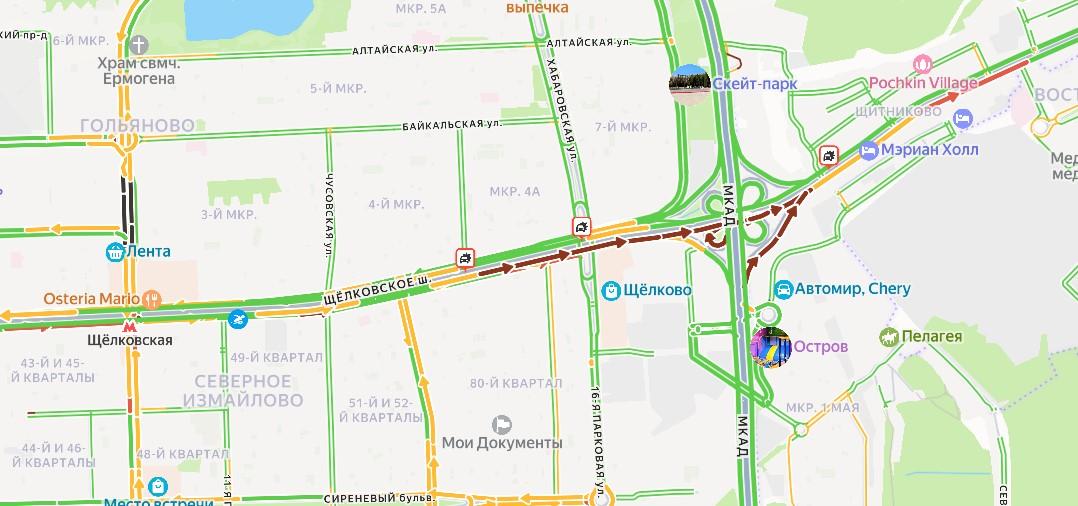The height and width of the screenshot is (506, 1078).
Task: Select the Мэриан Холл hotel pin
Action: point(868,150)
